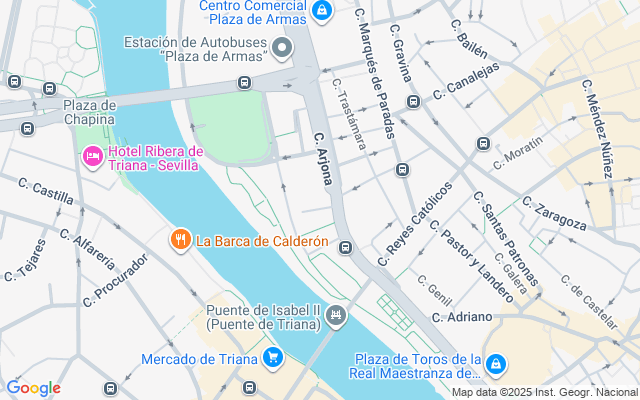
Task: Select La Barca de Calderón restaurant pin
Action: click(x=180, y=240)
